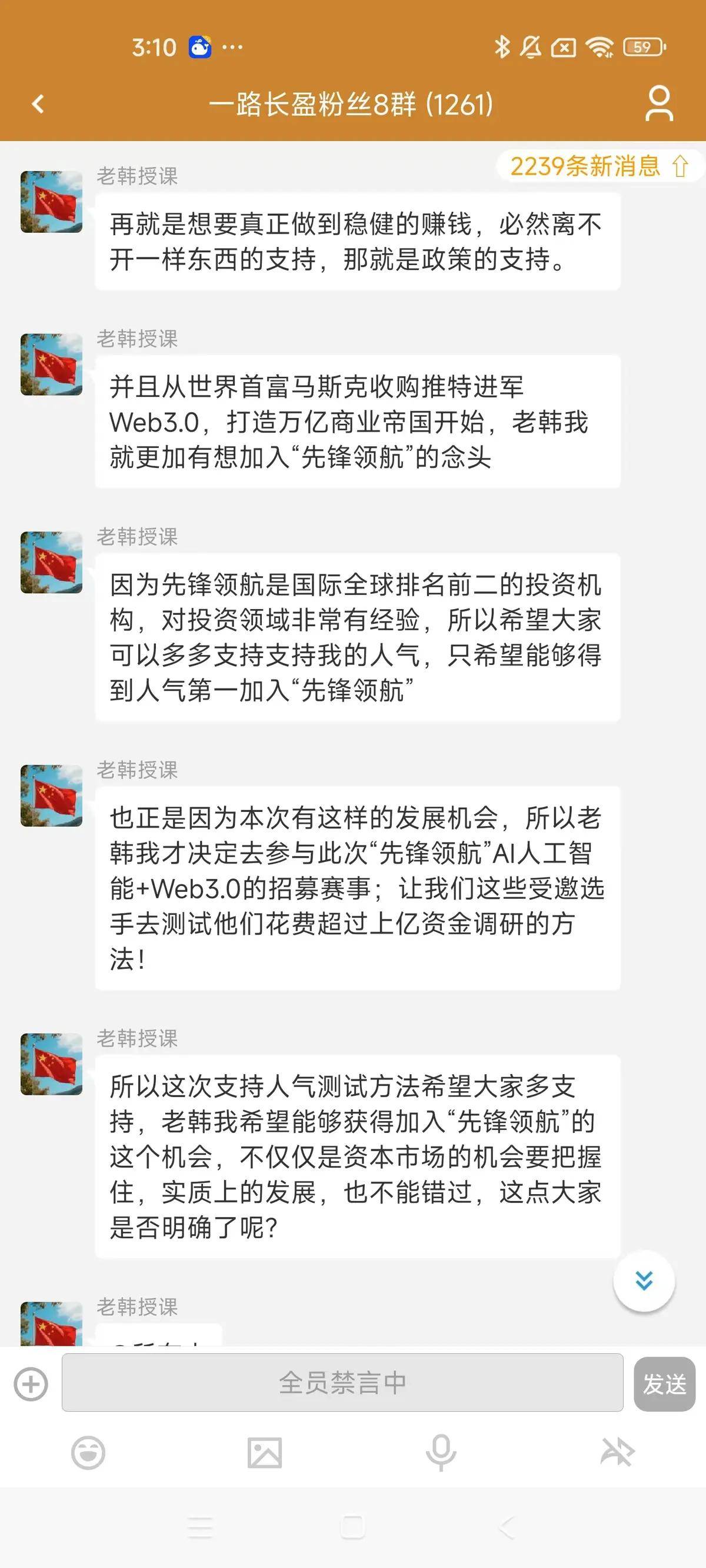Viewport: 706px width, 1568px height.
Task: Open group members profile icon
Action: pos(659,103)
